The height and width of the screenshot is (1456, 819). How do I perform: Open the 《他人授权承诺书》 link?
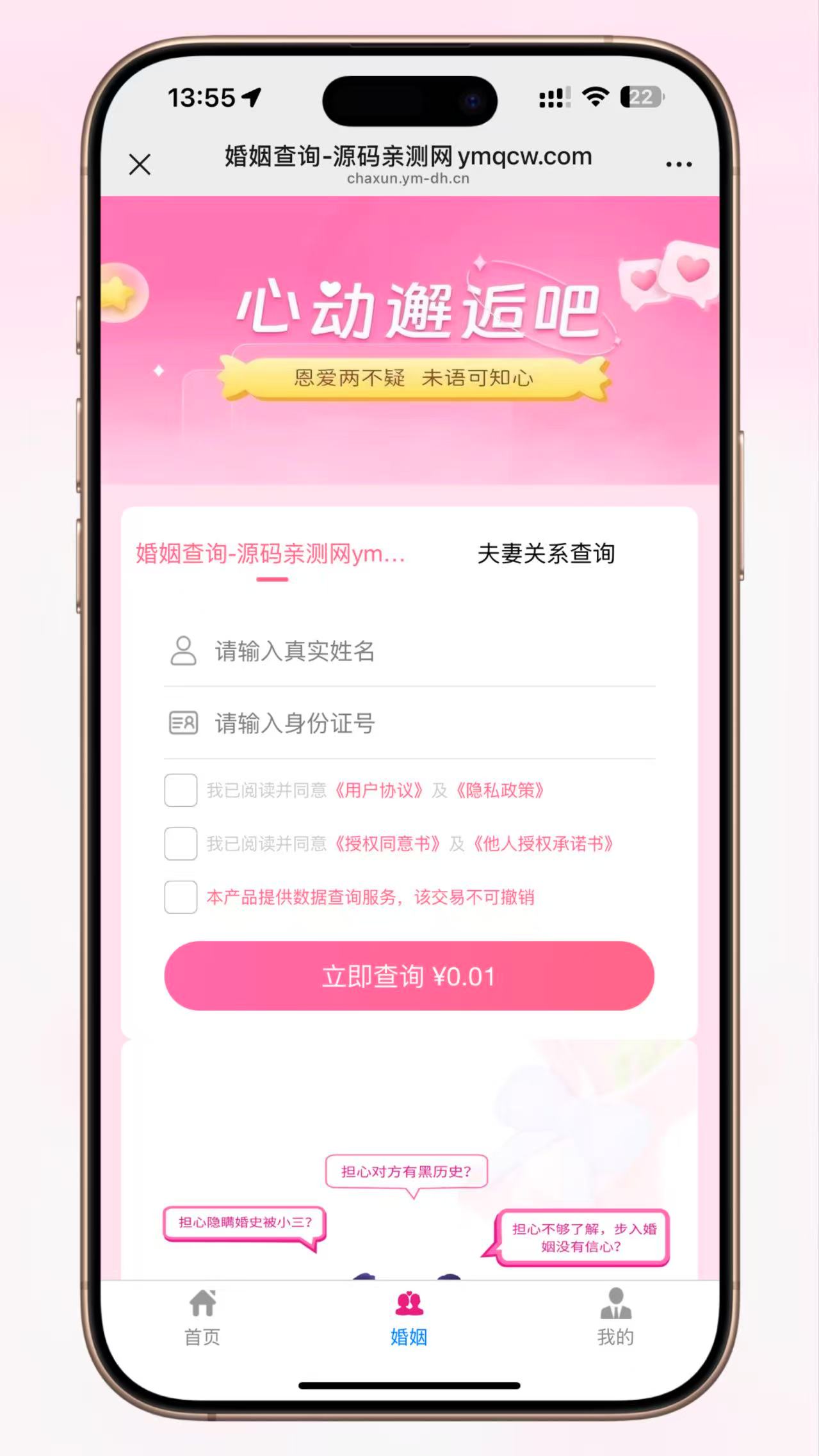pos(544,844)
